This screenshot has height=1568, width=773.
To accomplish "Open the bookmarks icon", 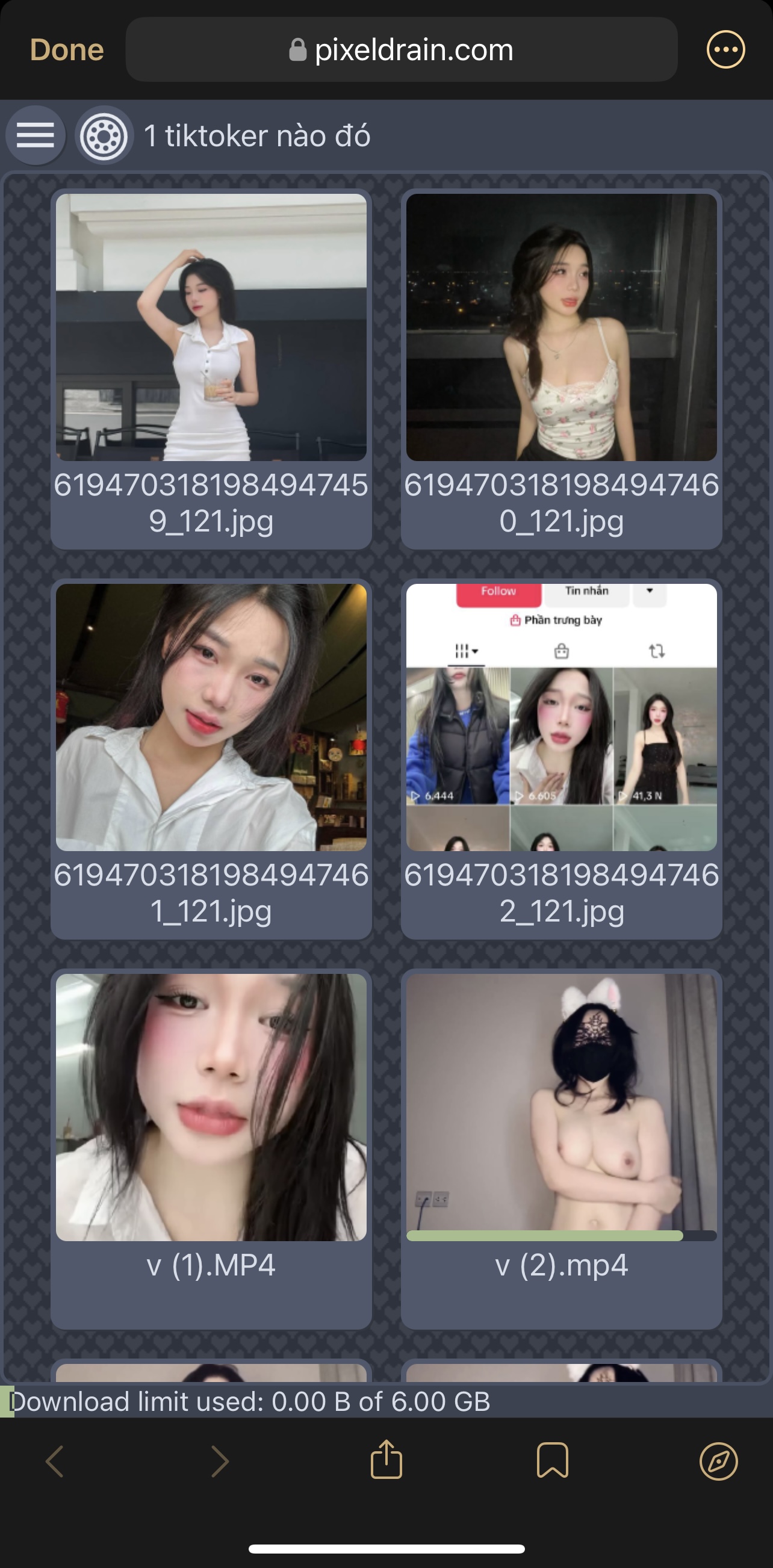I will pos(552,1460).
